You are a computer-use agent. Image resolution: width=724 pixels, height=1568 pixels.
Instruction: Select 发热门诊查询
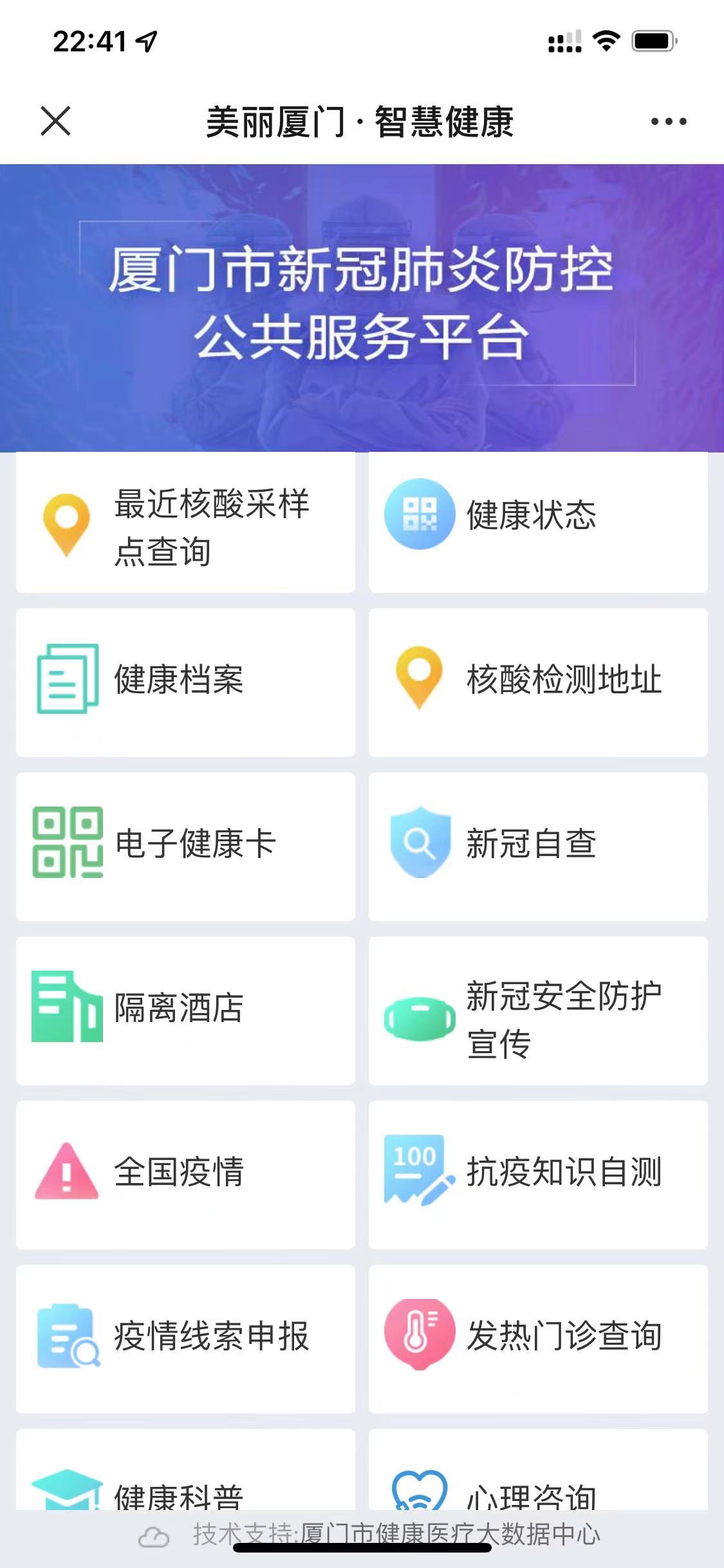(x=538, y=1338)
